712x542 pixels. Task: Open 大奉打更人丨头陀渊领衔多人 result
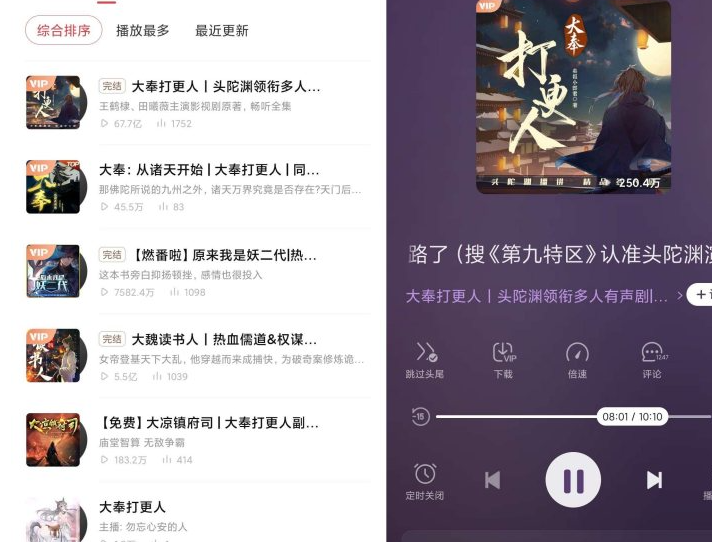[210, 87]
